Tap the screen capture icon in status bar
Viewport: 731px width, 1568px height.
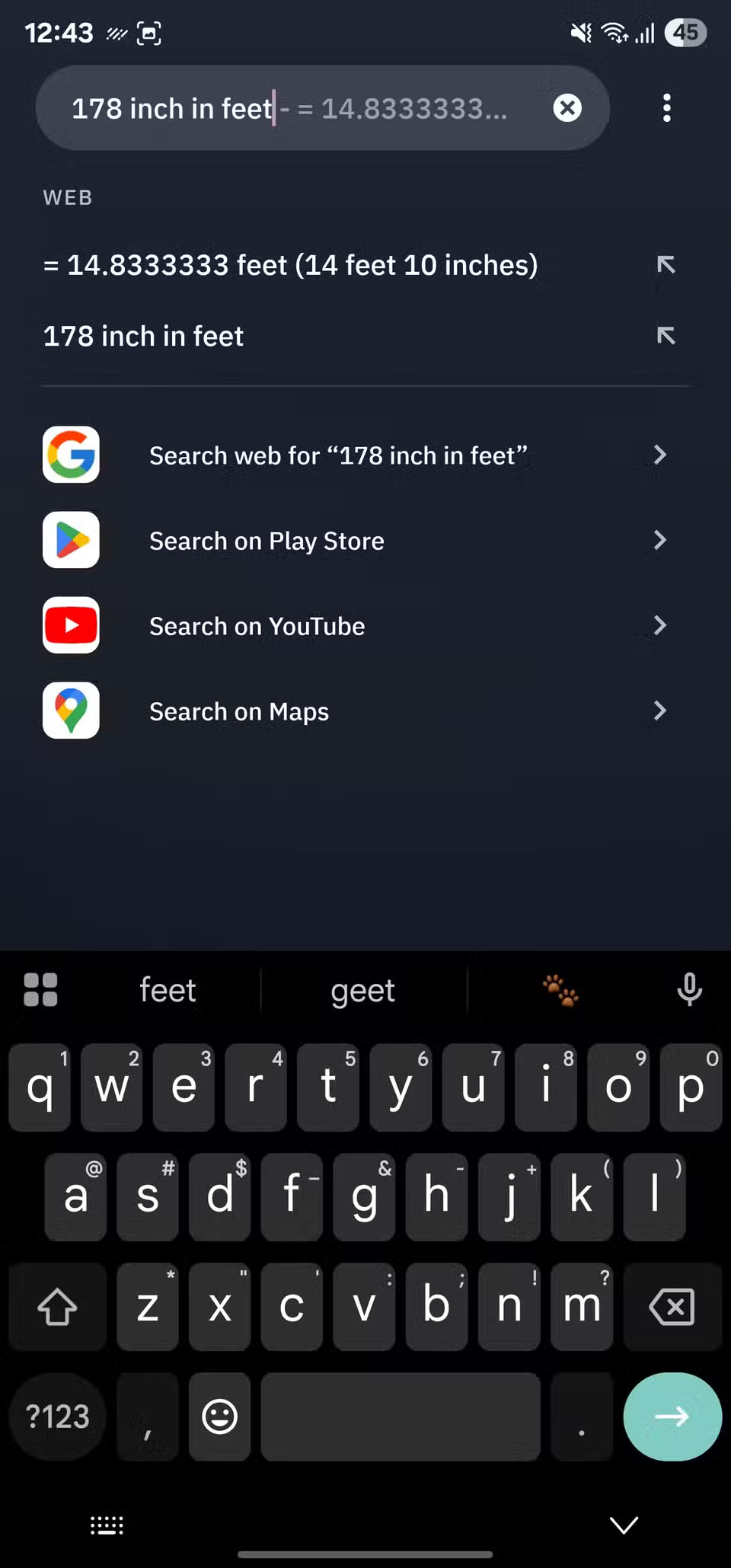[x=148, y=33]
